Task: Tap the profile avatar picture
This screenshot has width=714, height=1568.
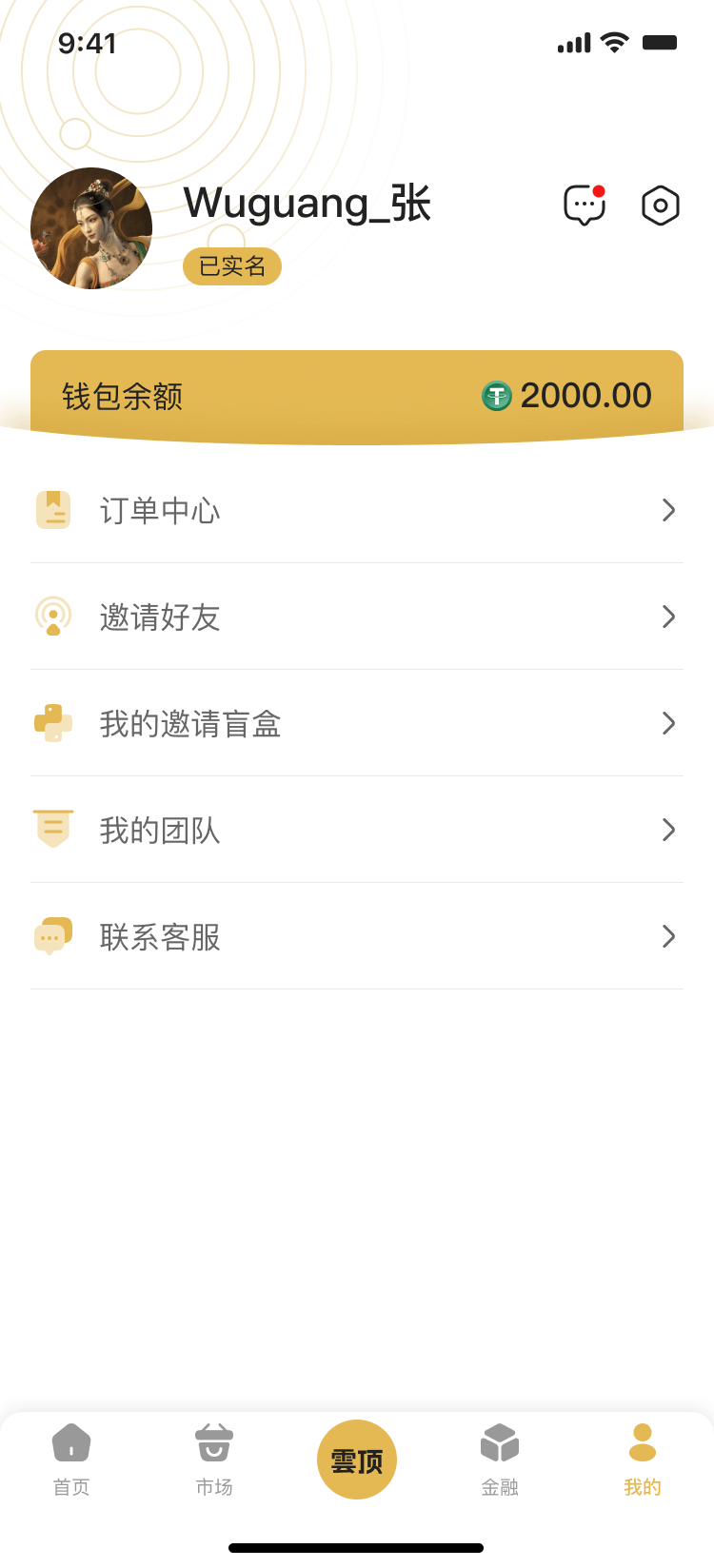Action: click(x=91, y=228)
